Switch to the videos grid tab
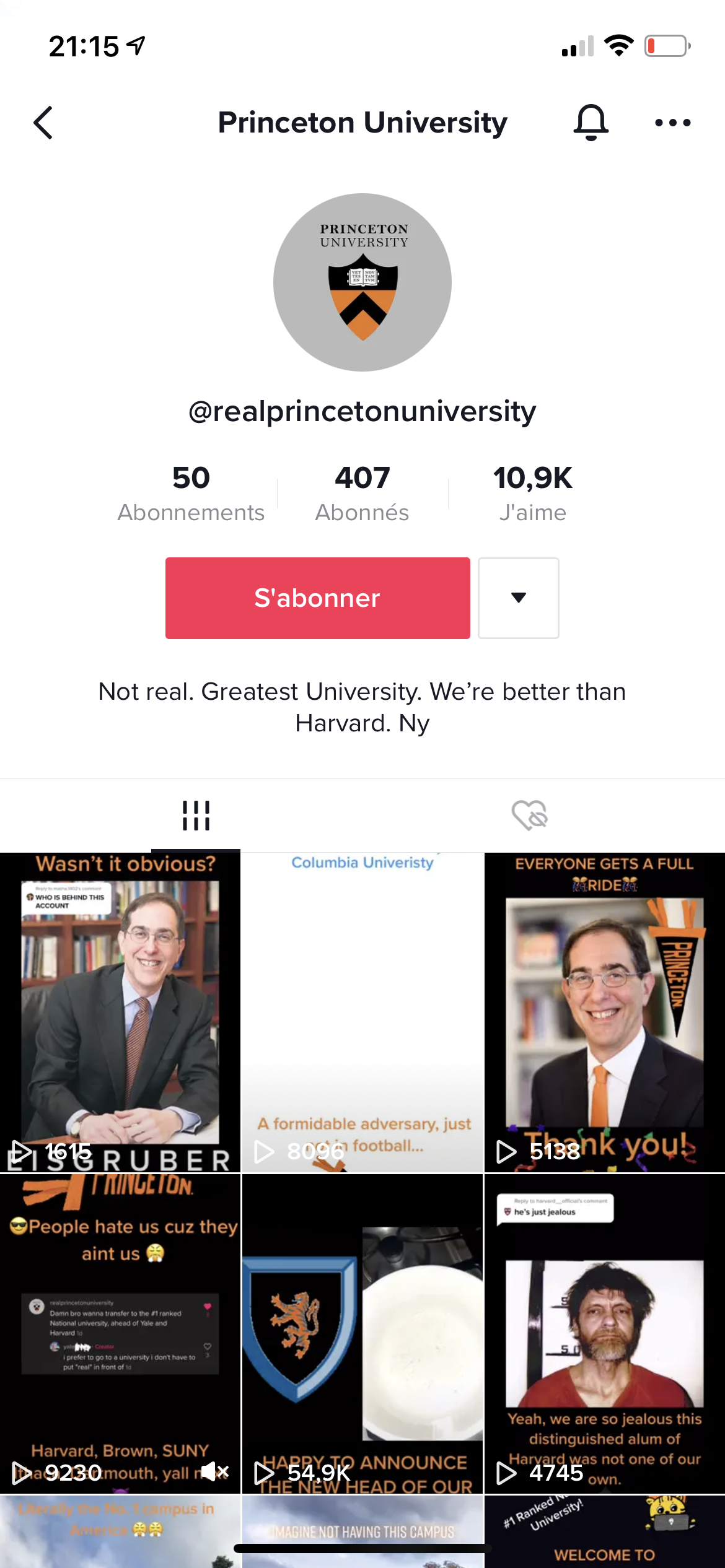Screen dimensions: 725x1568 click(x=196, y=815)
